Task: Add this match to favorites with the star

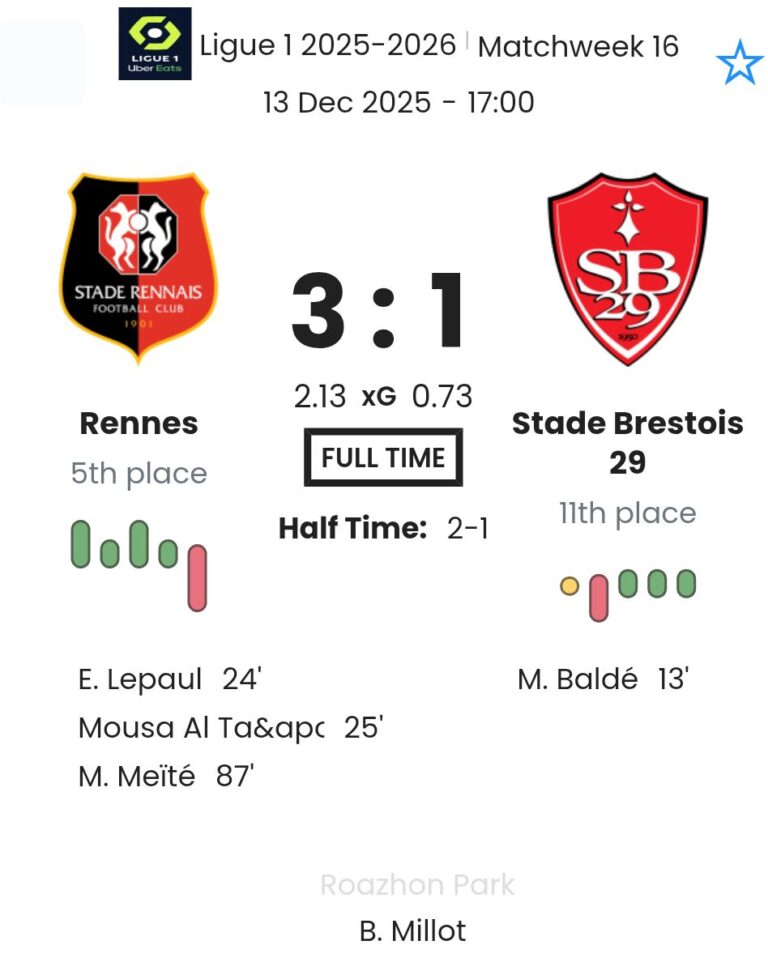Action: [x=739, y=64]
